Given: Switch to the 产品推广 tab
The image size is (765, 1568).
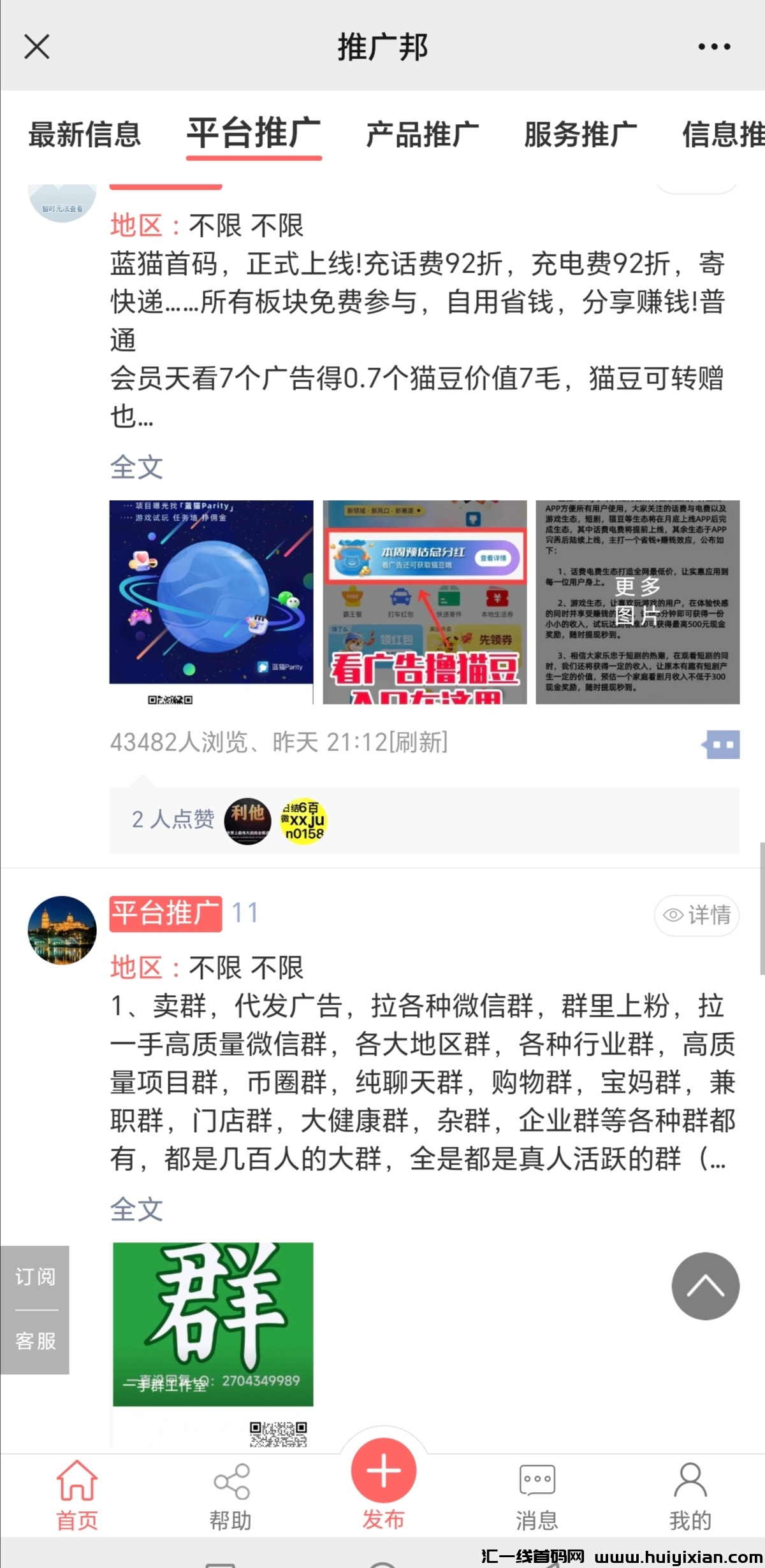Looking at the screenshot, I should (x=422, y=134).
